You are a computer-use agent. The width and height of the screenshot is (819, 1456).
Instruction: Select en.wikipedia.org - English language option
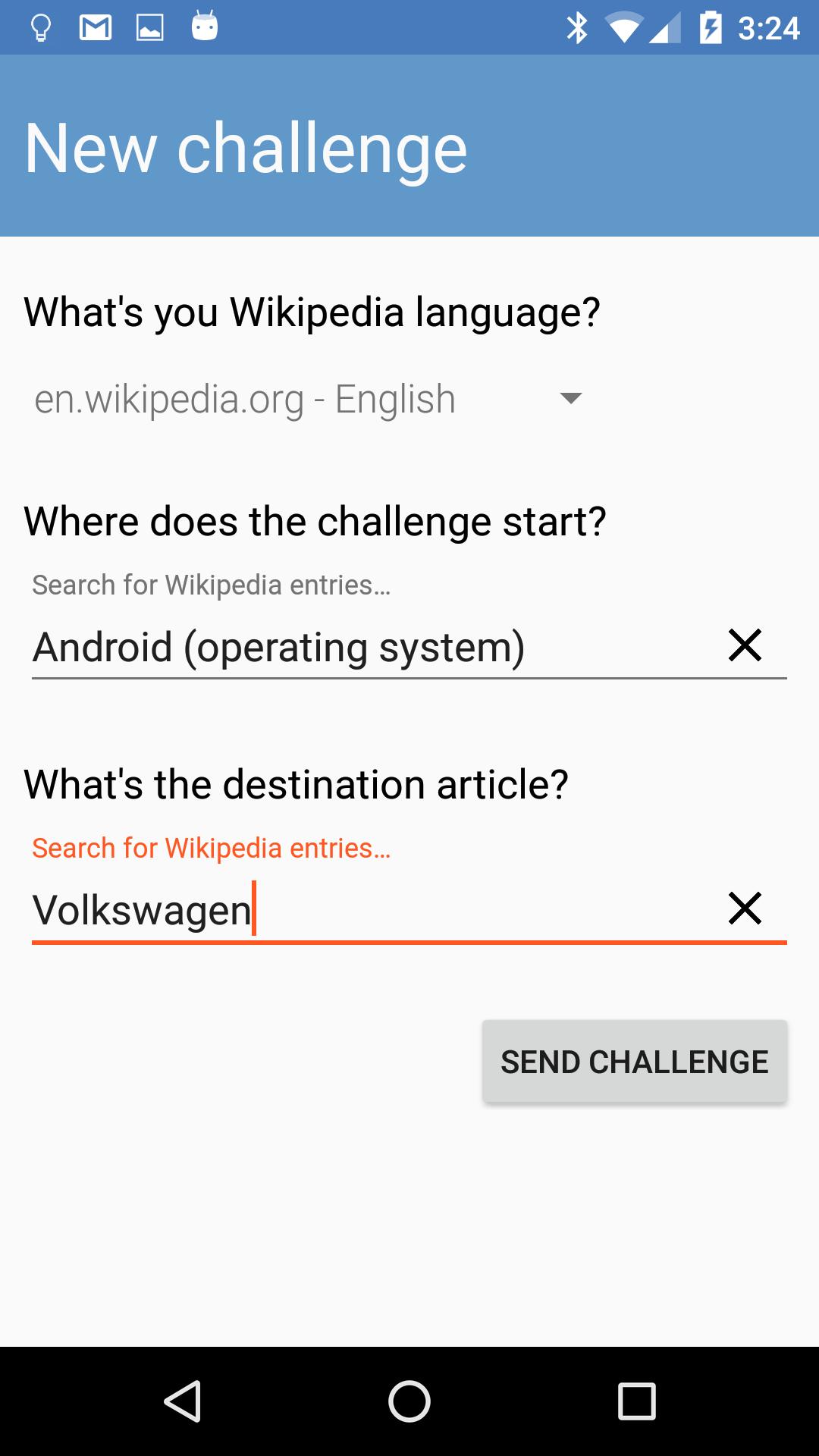point(243,397)
